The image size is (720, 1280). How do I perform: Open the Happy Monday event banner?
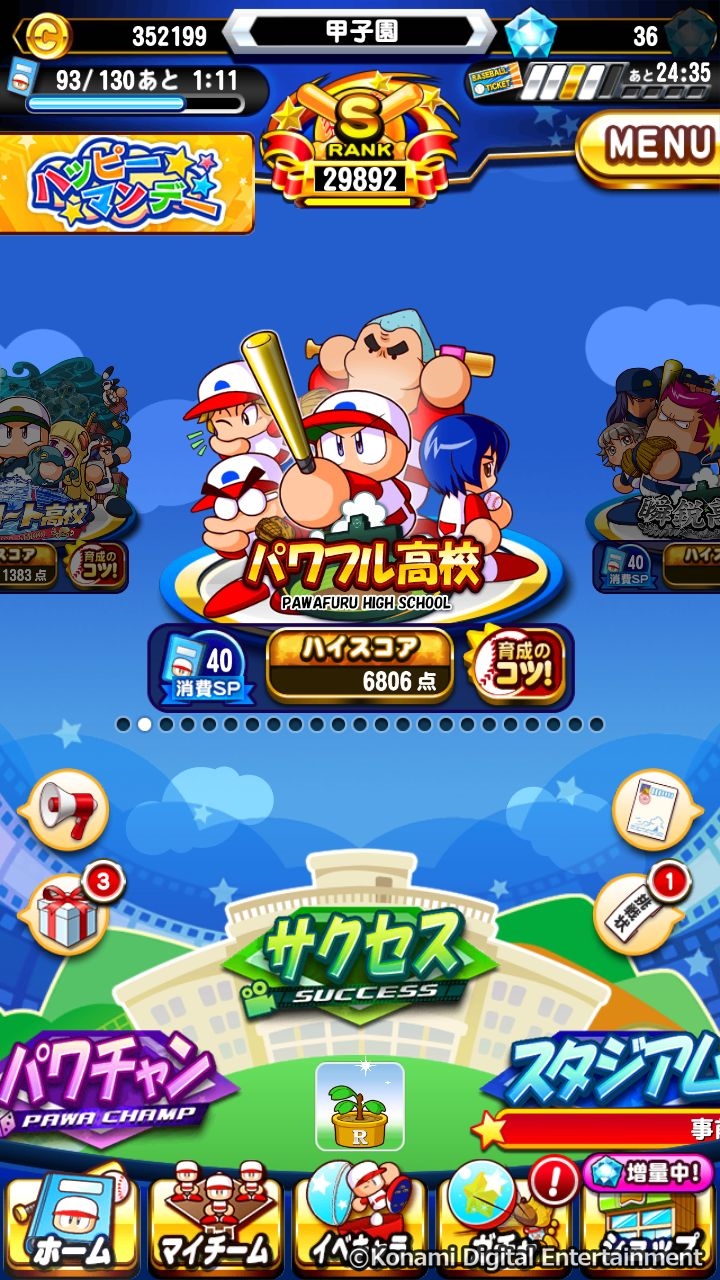pos(126,183)
